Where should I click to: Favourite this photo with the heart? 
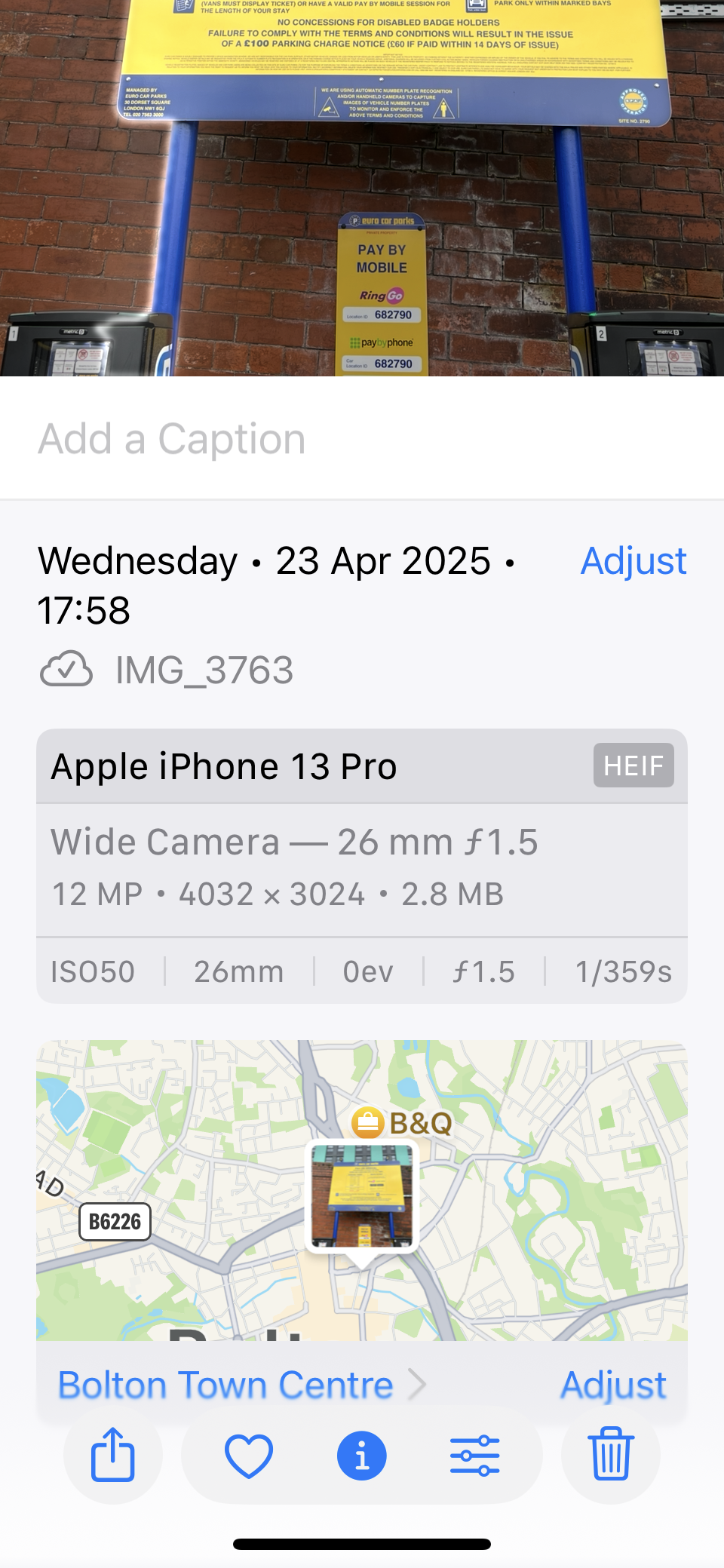pos(249,1455)
